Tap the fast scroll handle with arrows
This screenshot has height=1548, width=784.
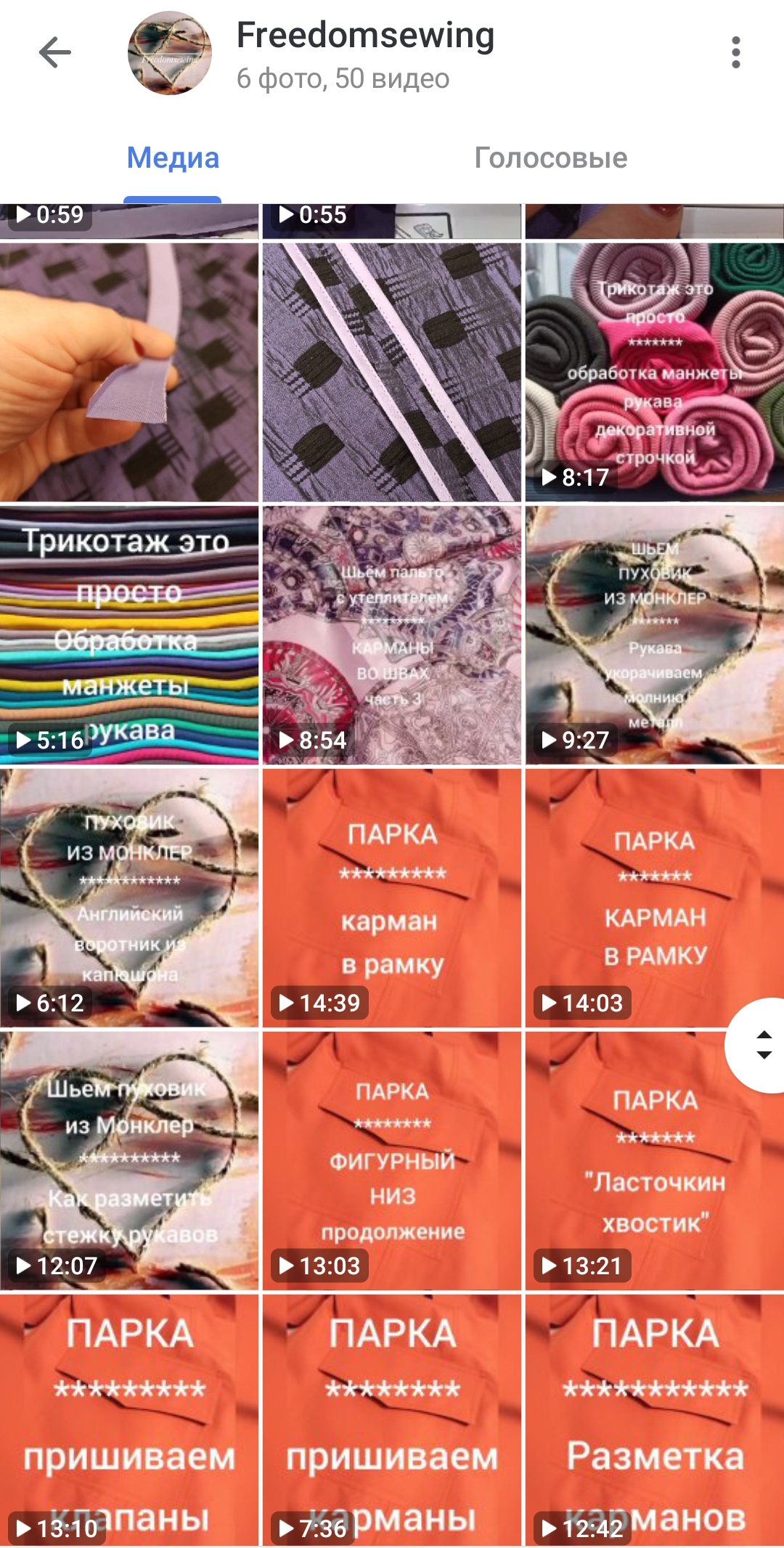[x=759, y=1045]
